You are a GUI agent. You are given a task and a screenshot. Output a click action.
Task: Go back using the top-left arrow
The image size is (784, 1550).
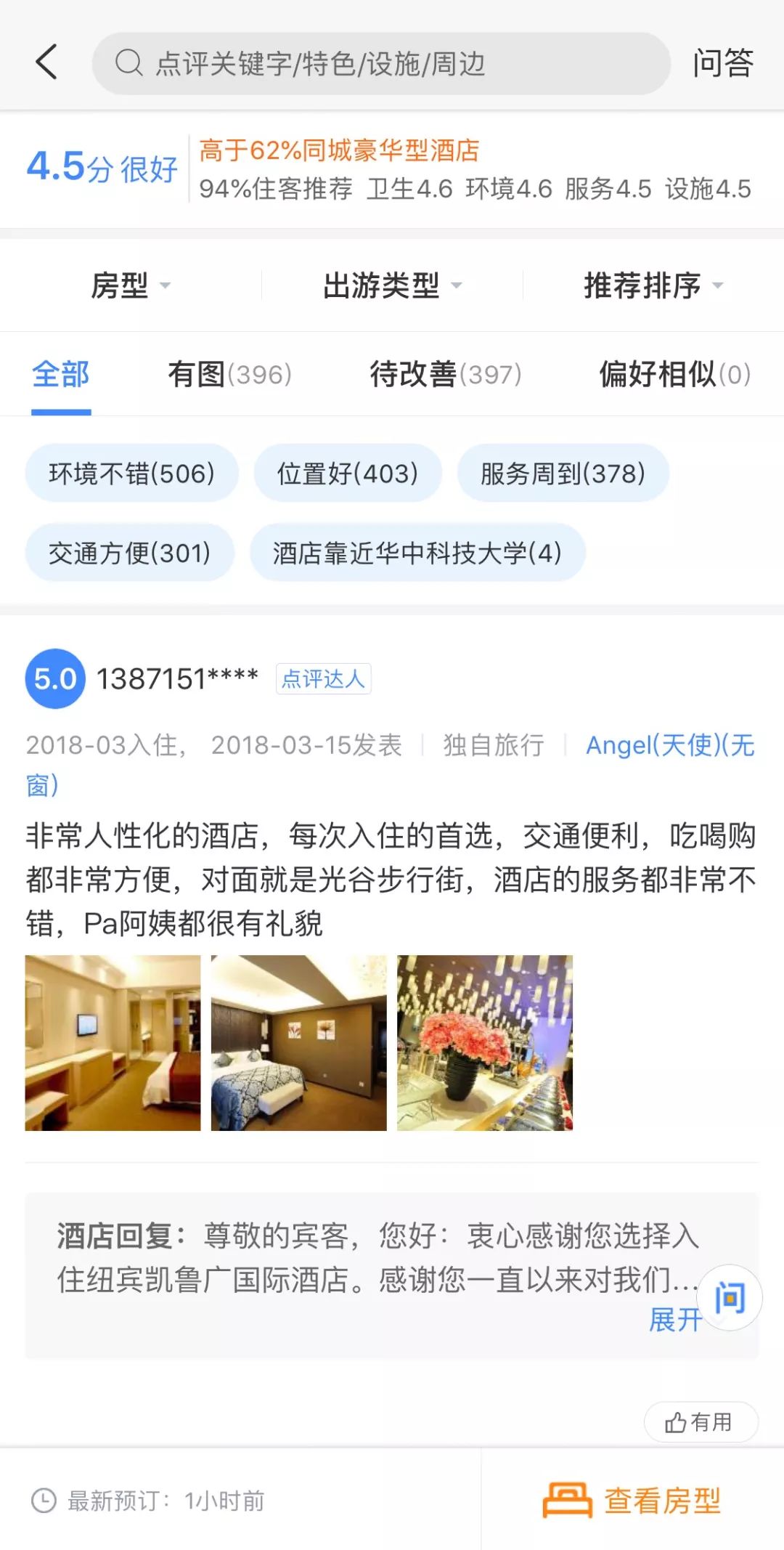pos(46,62)
